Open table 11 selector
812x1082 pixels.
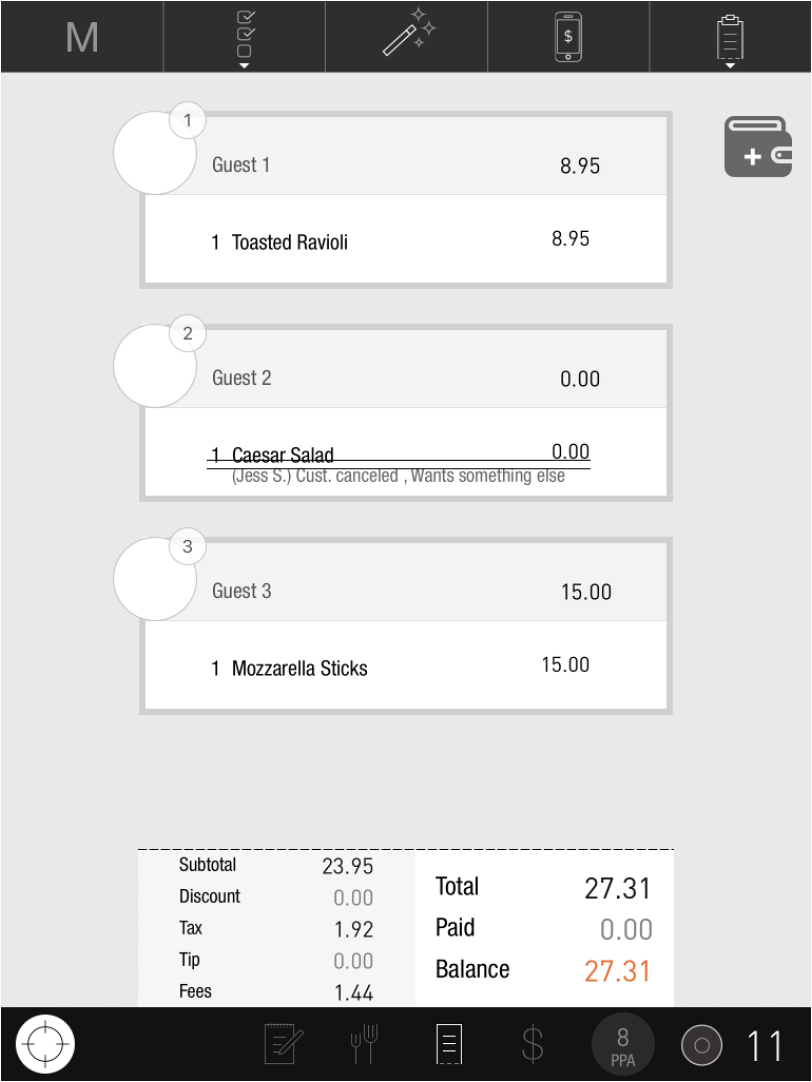click(735, 1045)
